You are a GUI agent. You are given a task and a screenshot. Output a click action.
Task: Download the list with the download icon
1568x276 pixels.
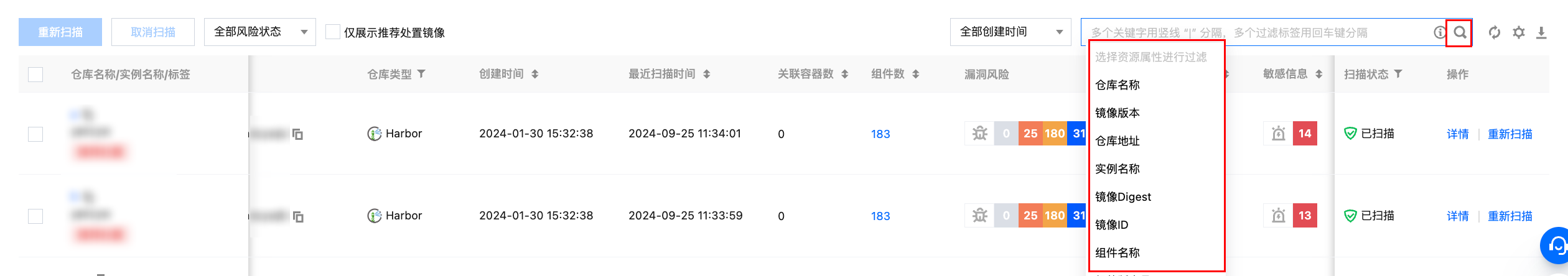point(1541,33)
